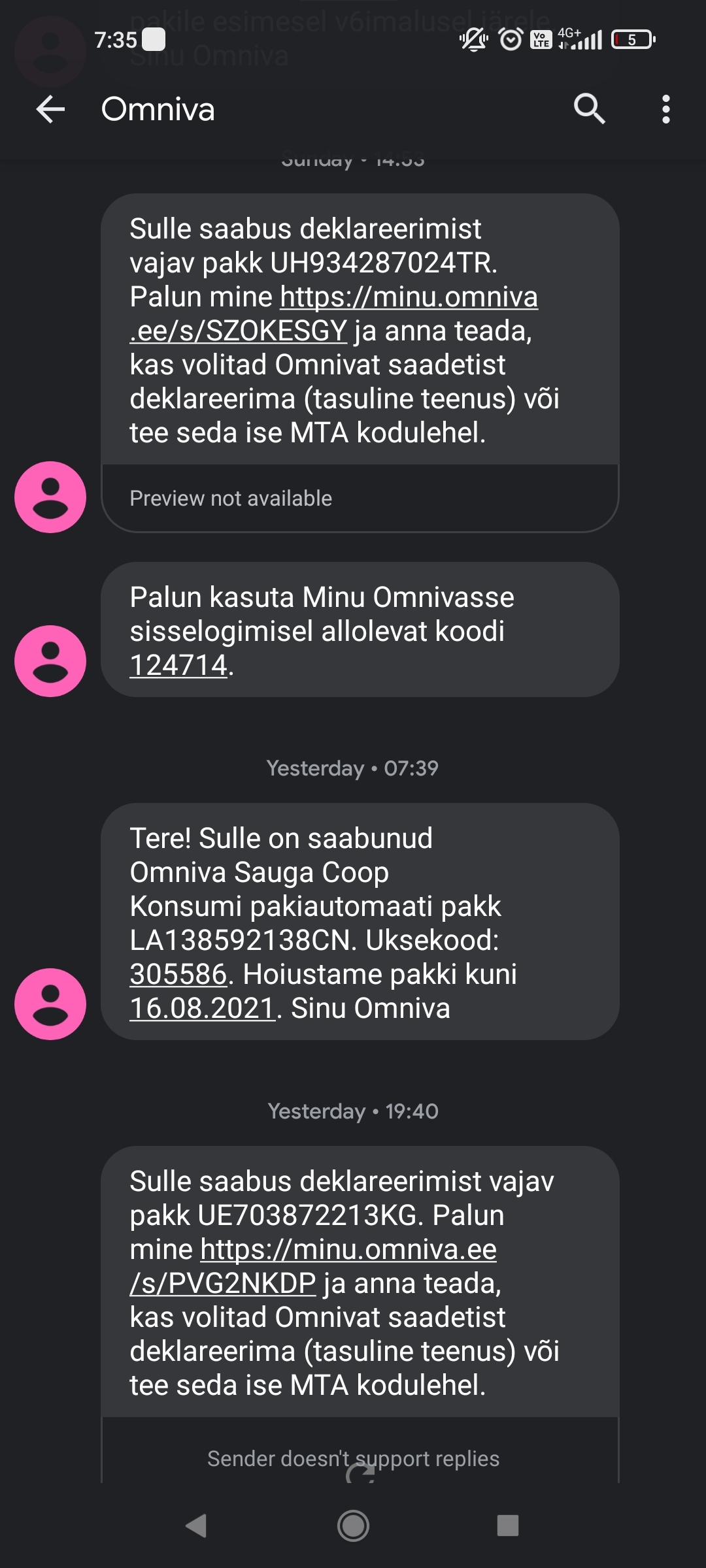Search within the Omniva conversation
This screenshot has width=706, height=1568.
(589, 109)
